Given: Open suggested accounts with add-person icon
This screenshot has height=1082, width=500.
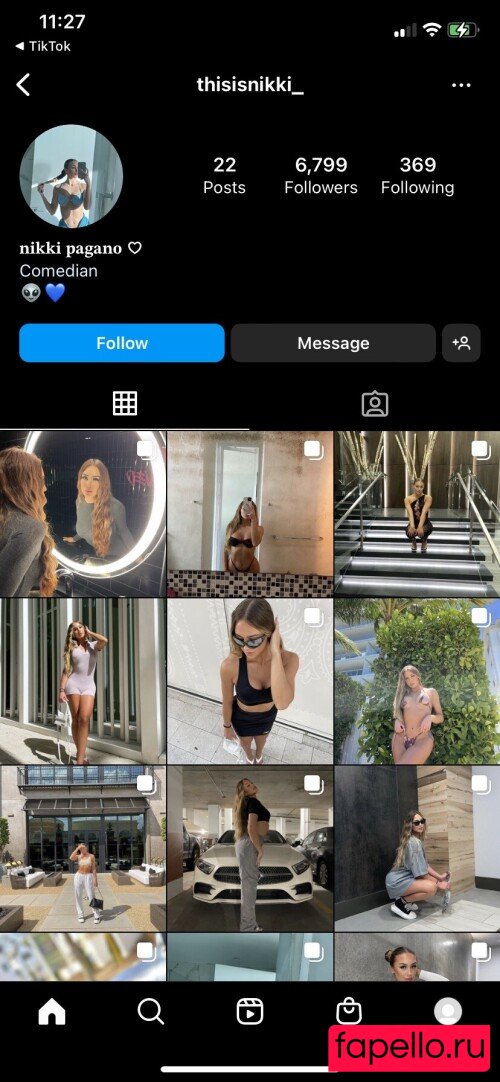Looking at the screenshot, I should [x=461, y=343].
